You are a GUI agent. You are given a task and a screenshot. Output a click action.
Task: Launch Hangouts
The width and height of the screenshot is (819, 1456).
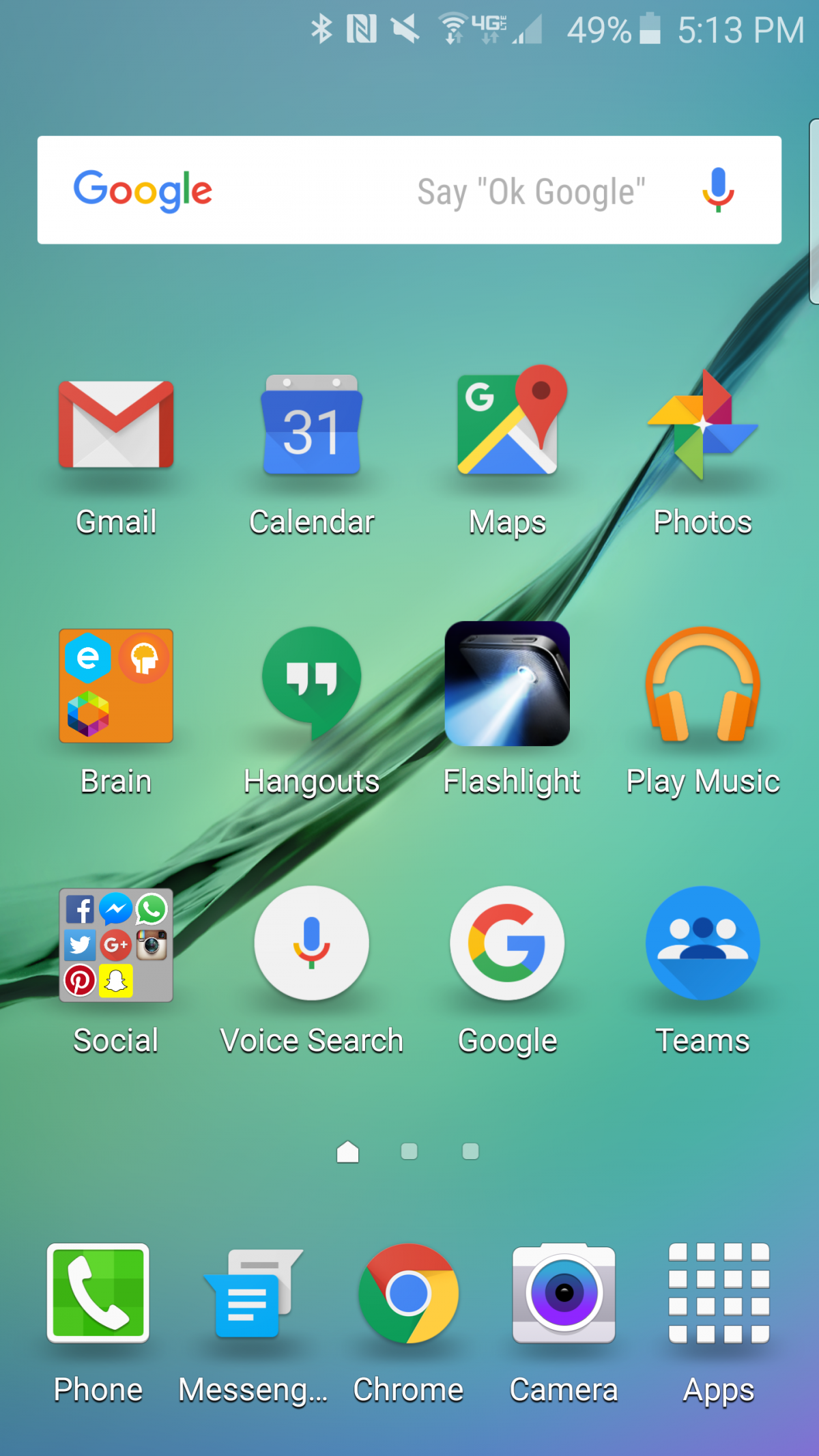coord(312,683)
